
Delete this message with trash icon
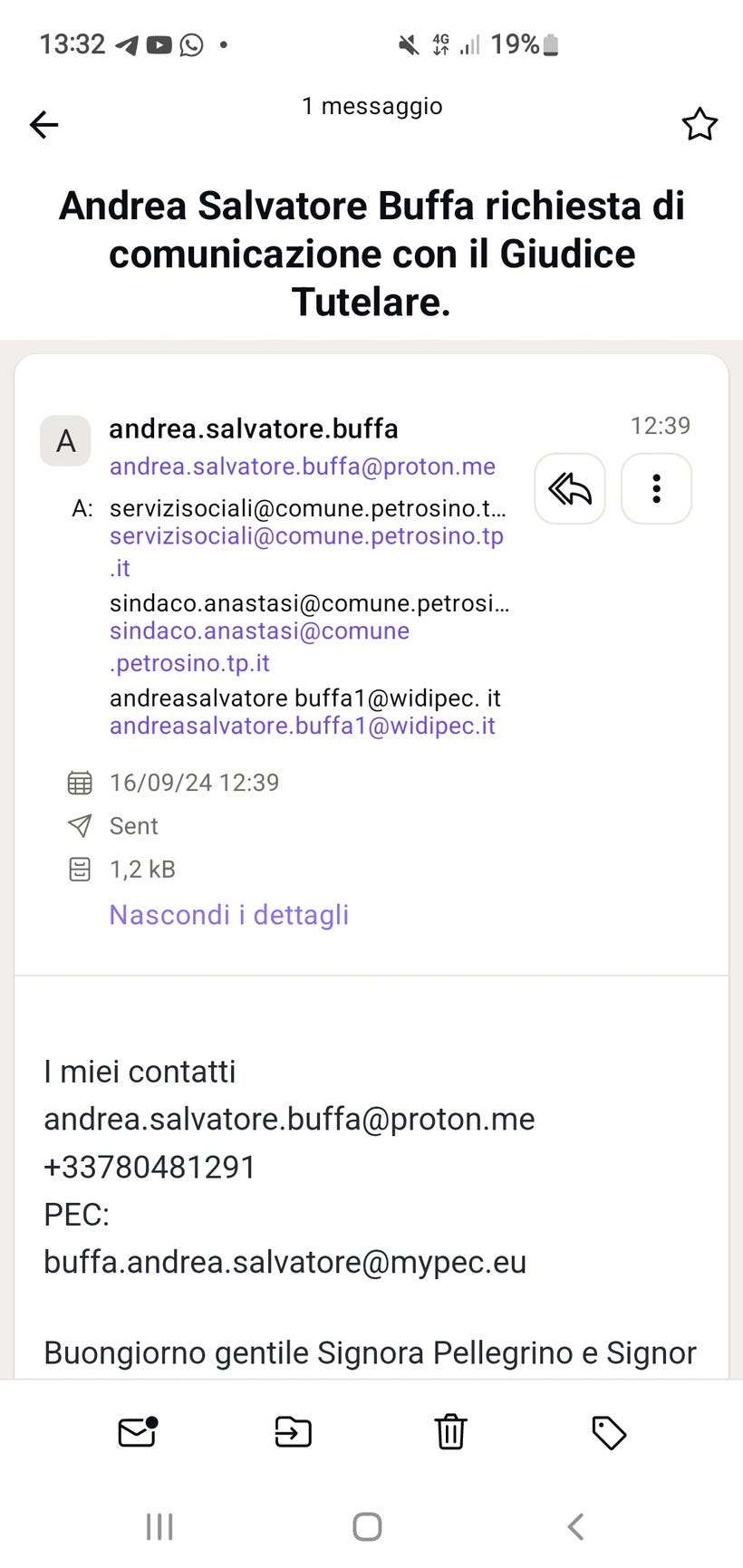450,1432
